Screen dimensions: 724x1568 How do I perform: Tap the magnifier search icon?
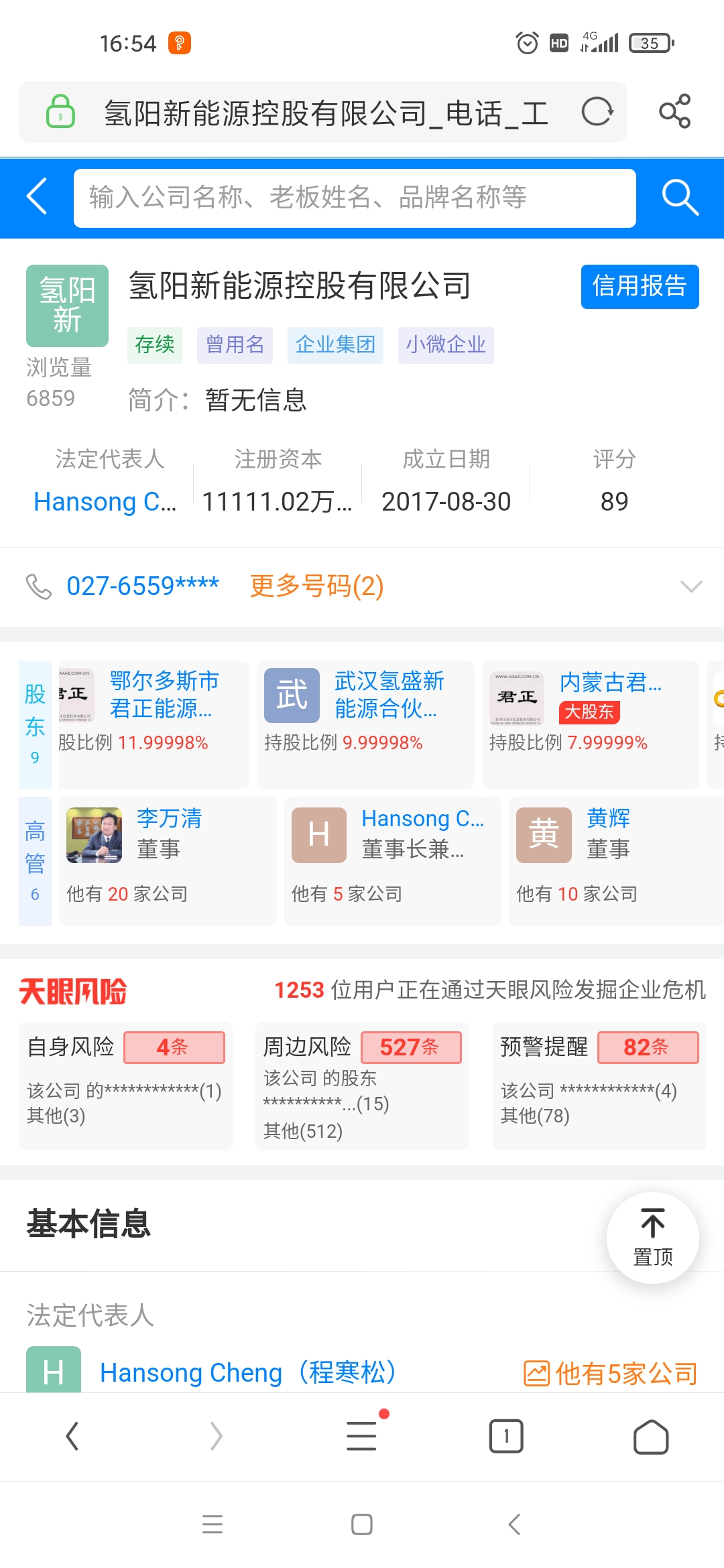680,198
